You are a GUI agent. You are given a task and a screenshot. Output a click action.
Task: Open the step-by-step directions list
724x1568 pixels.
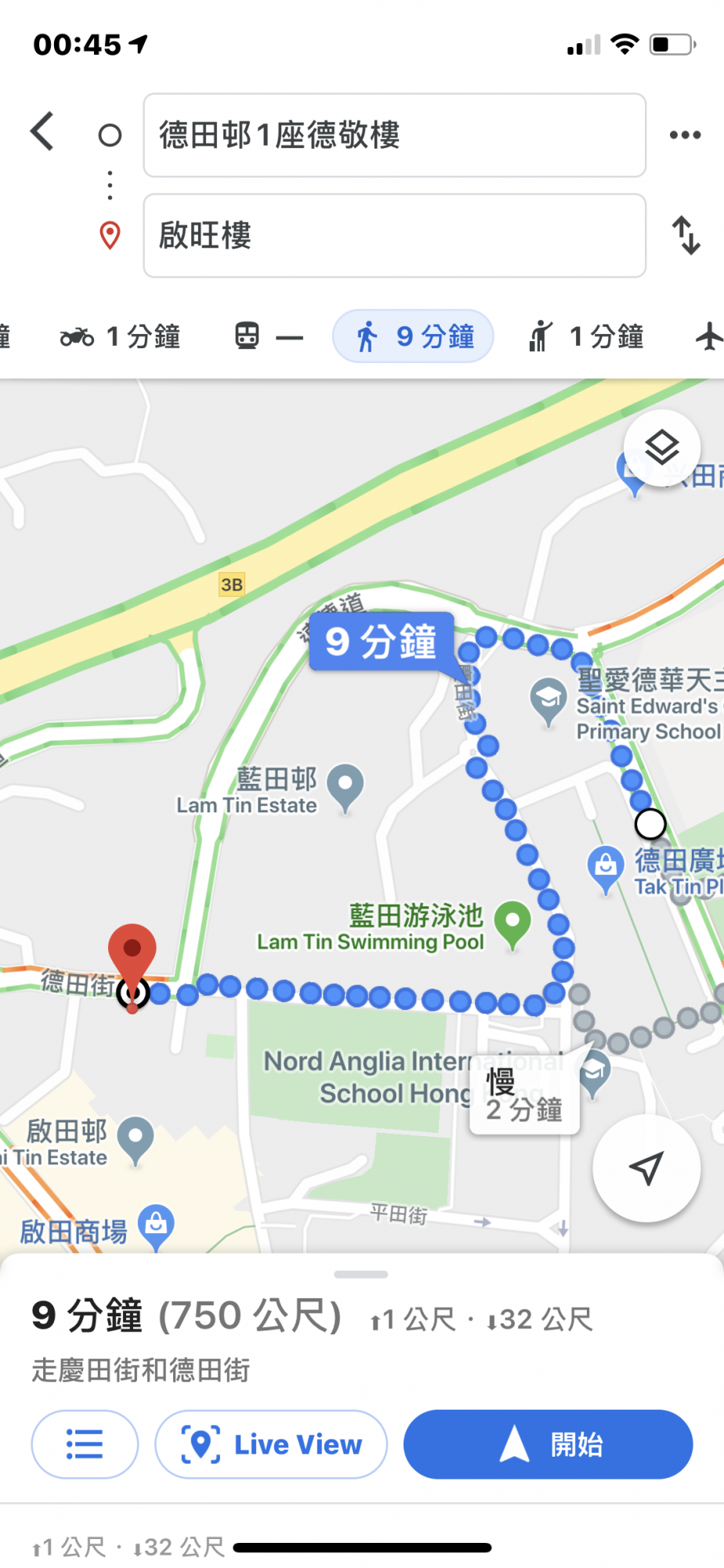pyautogui.click(x=85, y=1444)
